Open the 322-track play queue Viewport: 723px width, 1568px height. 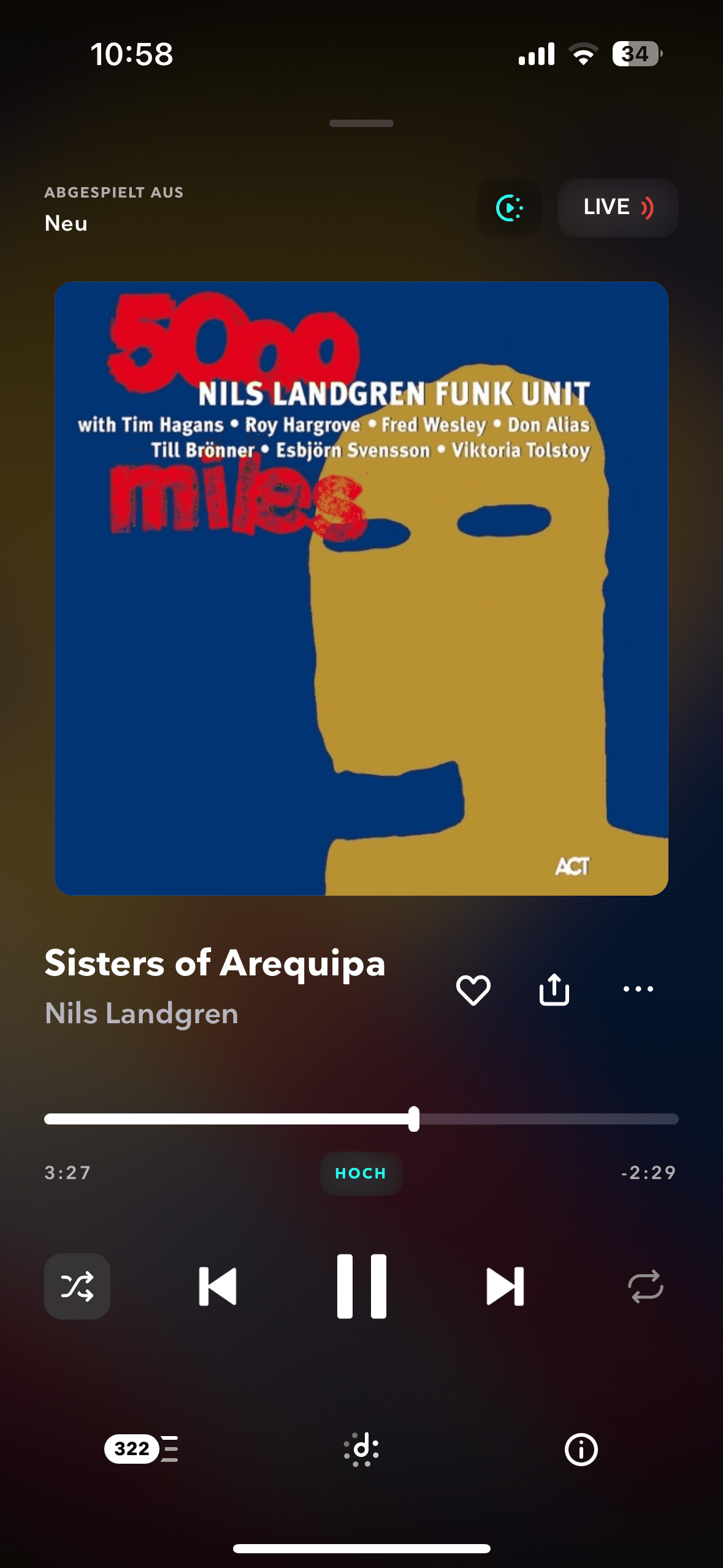(x=141, y=1449)
